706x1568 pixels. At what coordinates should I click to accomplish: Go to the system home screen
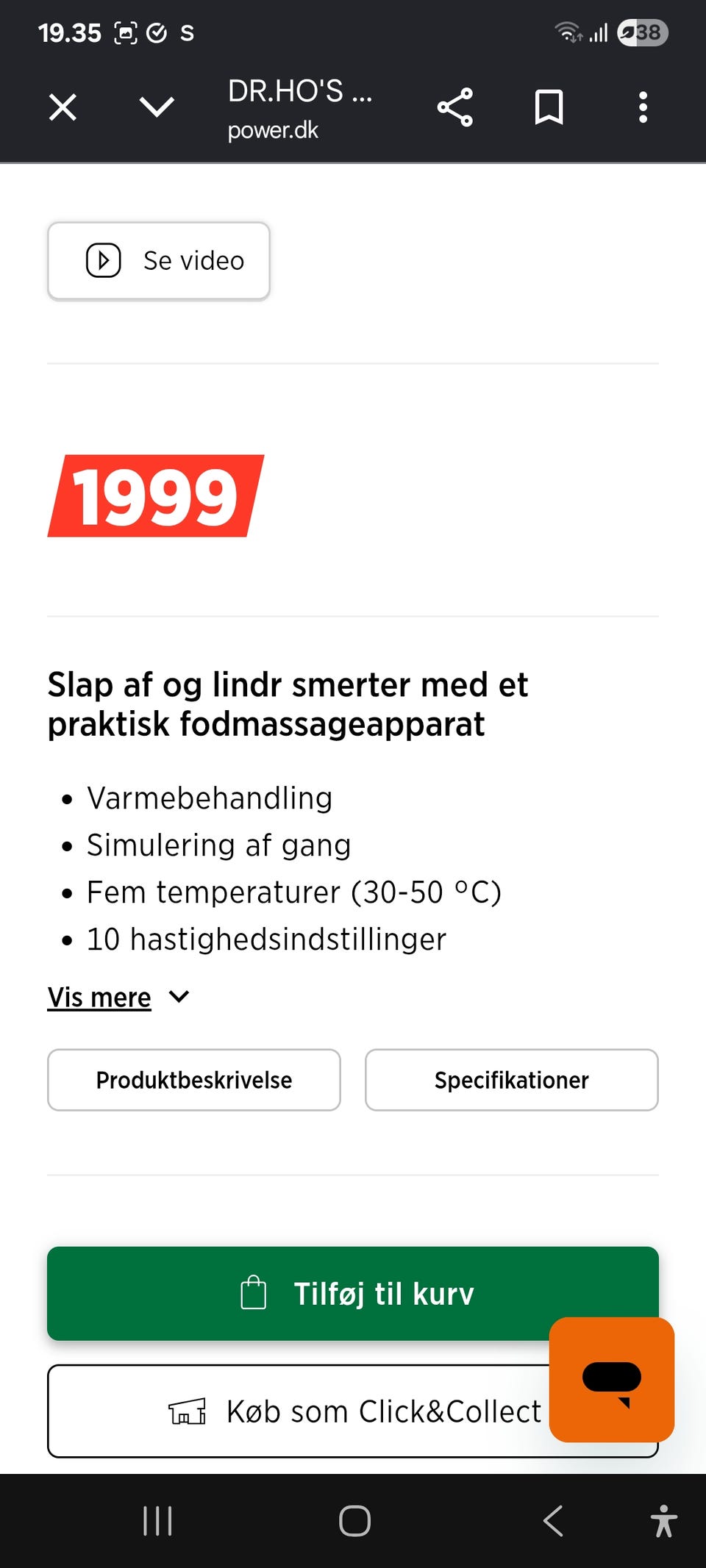(354, 1521)
